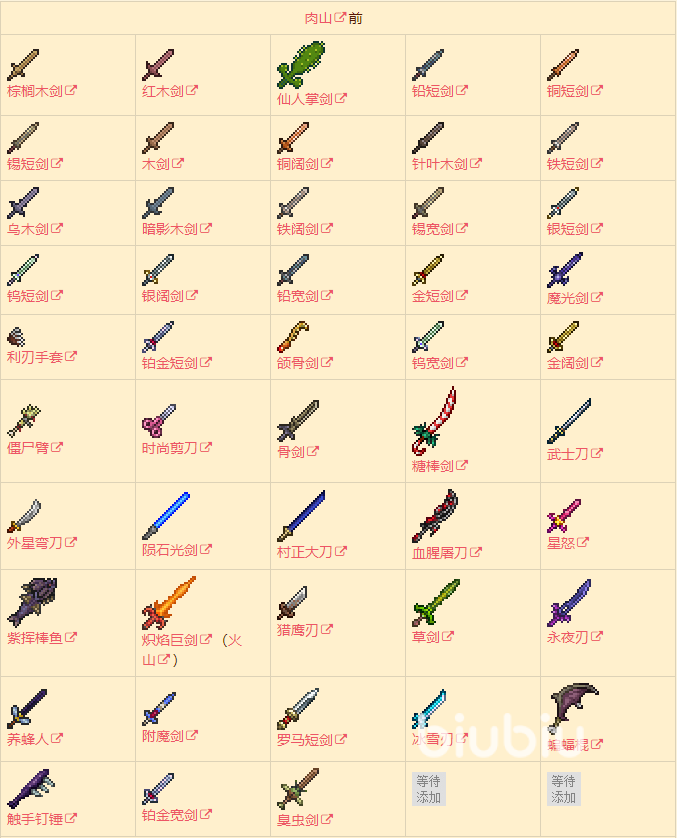Open the 铜短剑 link

click(567, 91)
